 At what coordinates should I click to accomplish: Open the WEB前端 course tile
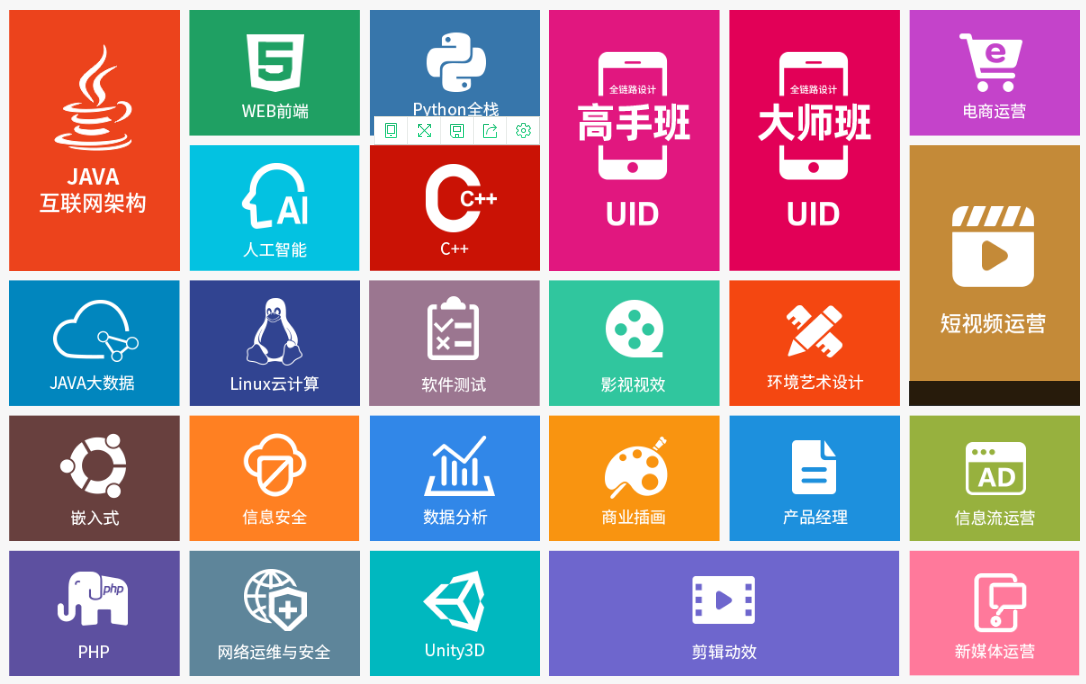(274, 73)
